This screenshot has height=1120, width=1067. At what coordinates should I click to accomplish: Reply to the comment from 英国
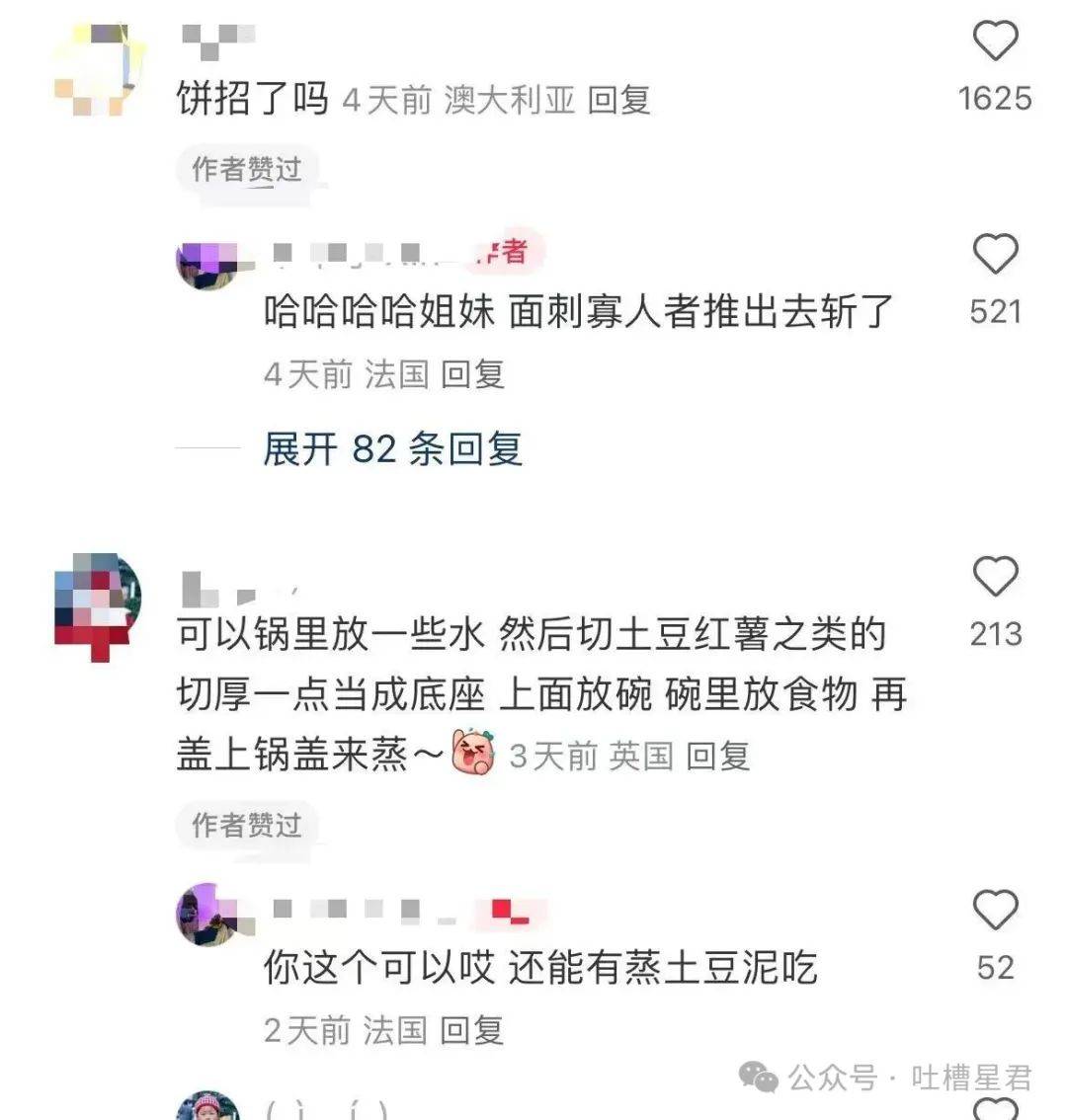[x=717, y=757]
